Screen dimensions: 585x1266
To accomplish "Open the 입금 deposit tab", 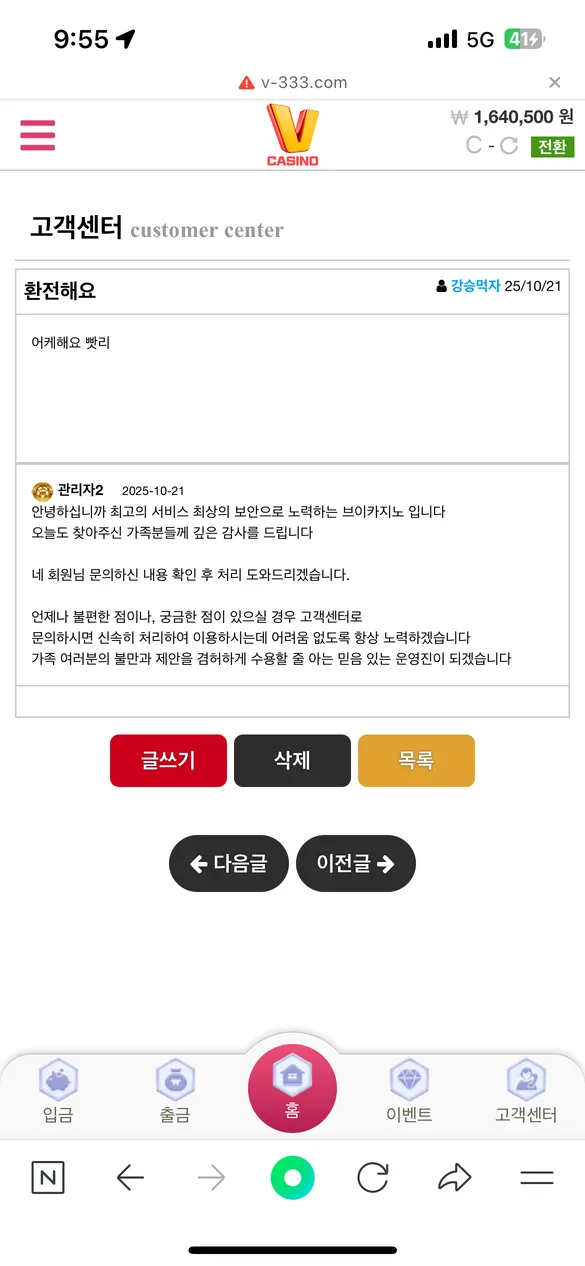I will pos(58,1092).
